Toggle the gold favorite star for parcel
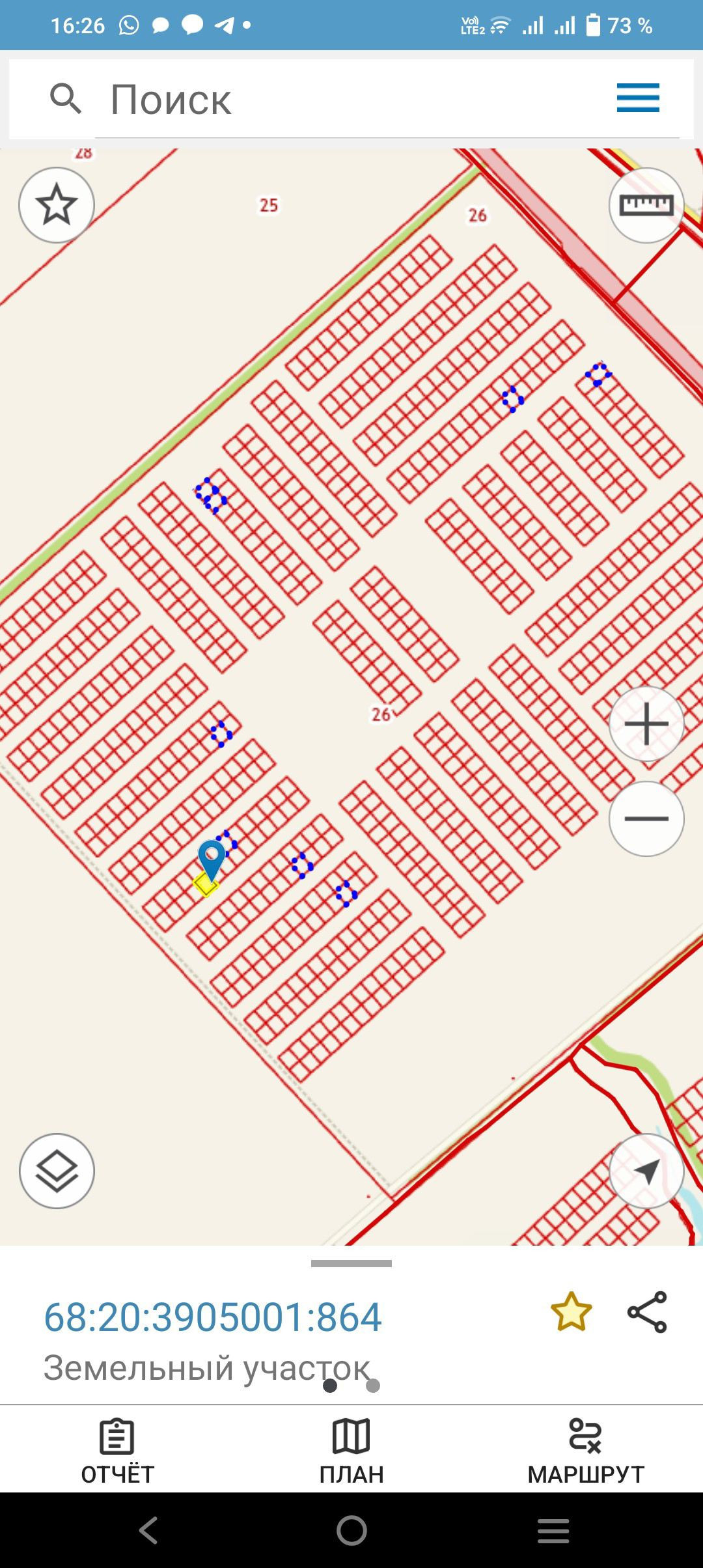703x1568 pixels. click(571, 1312)
